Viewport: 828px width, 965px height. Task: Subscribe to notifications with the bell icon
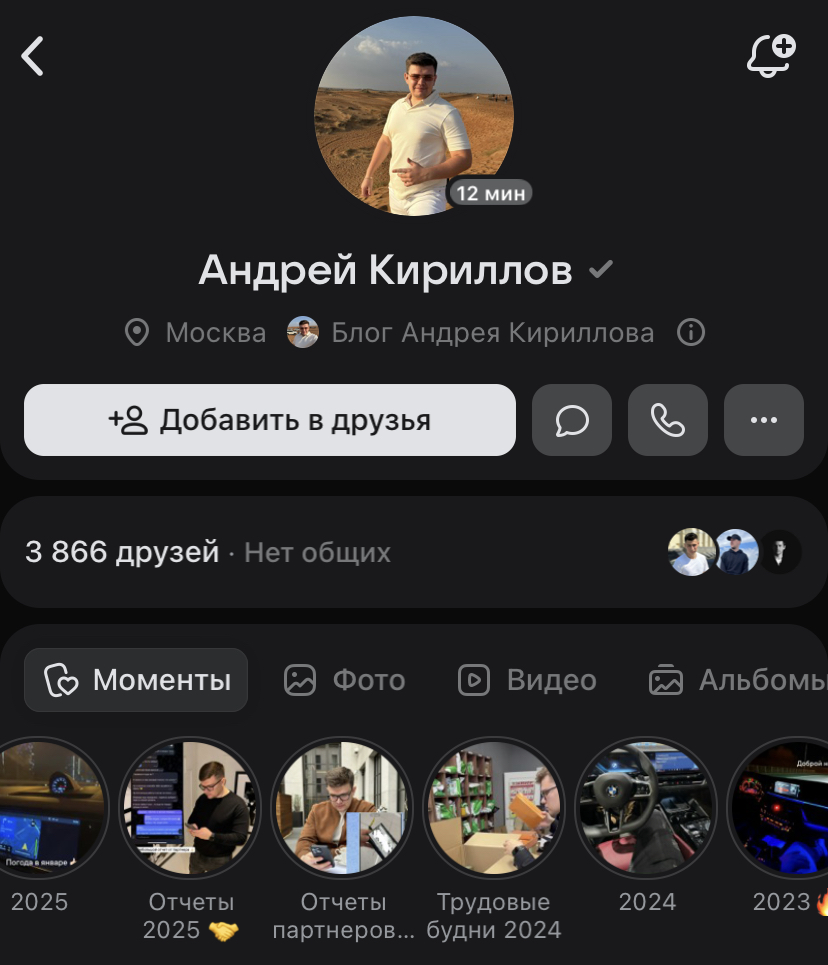point(770,56)
